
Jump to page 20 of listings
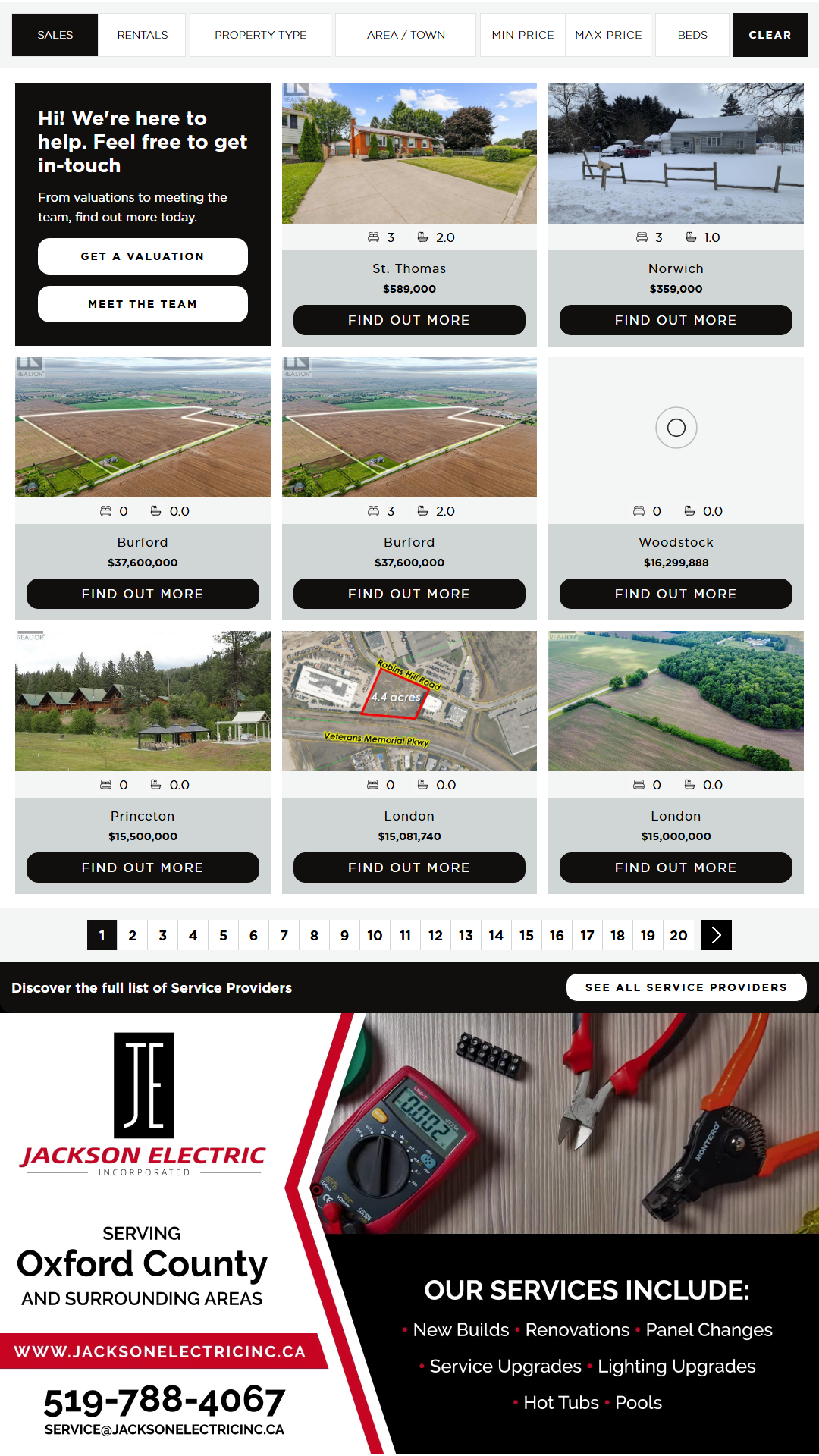(x=679, y=935)
